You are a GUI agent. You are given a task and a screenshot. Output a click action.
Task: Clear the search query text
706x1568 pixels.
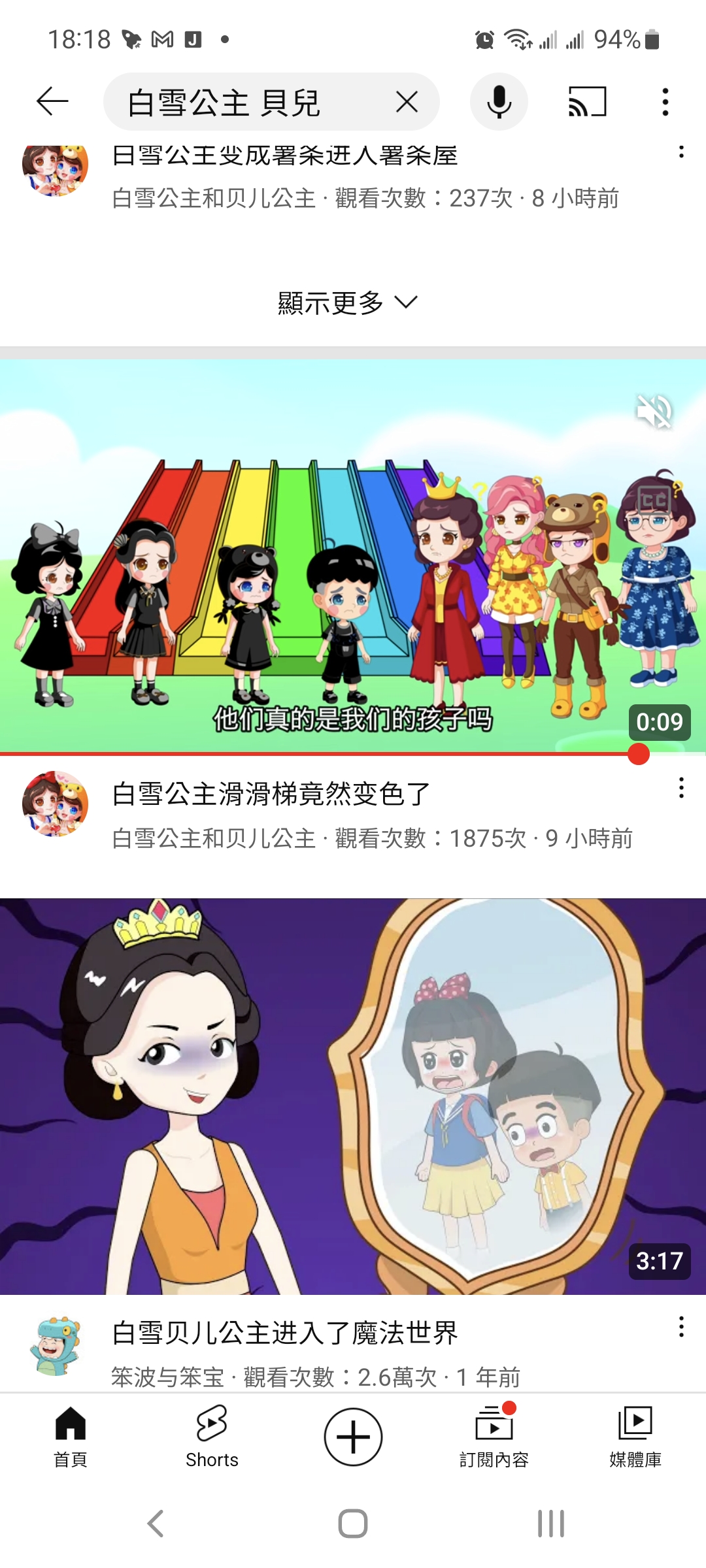(407, 102)
